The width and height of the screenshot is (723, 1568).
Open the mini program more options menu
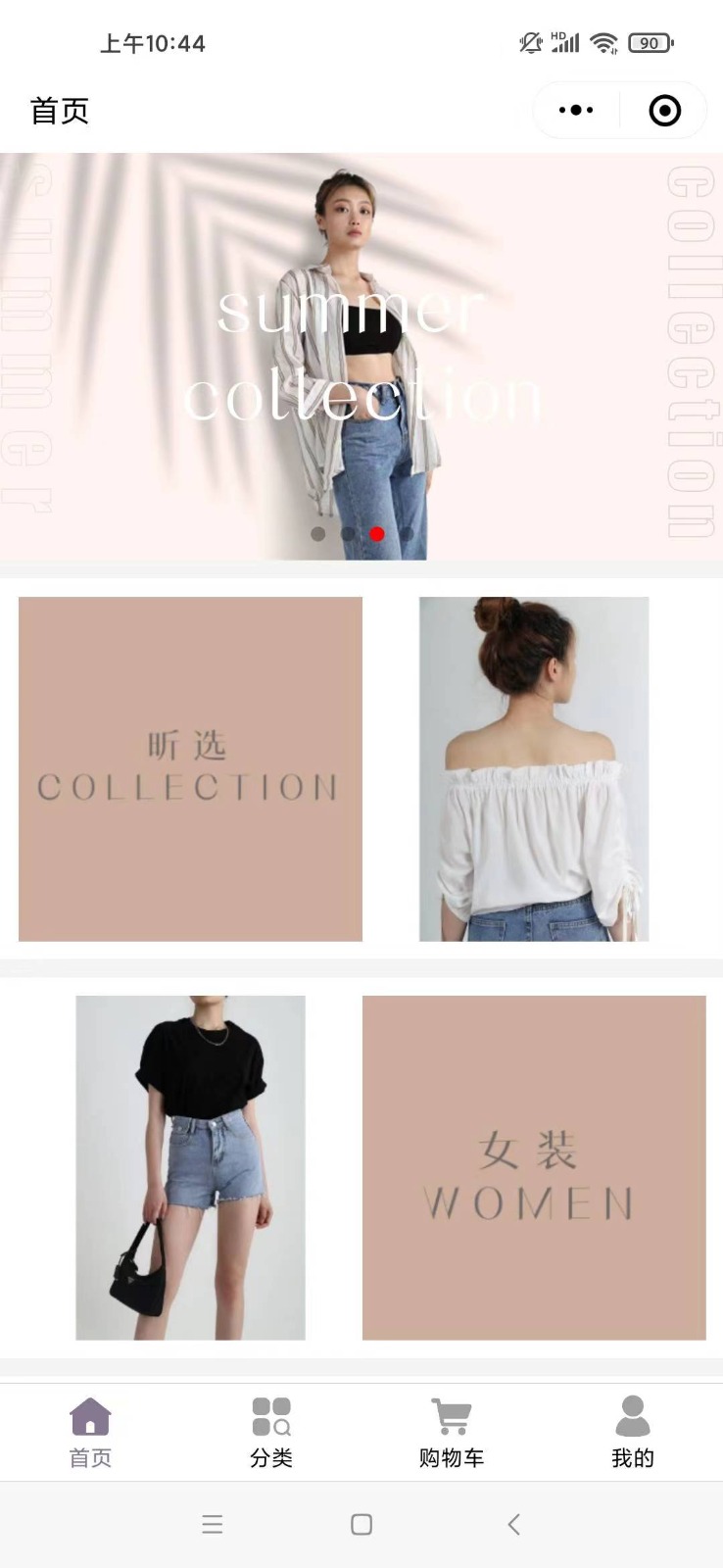[x=576, y=111]
